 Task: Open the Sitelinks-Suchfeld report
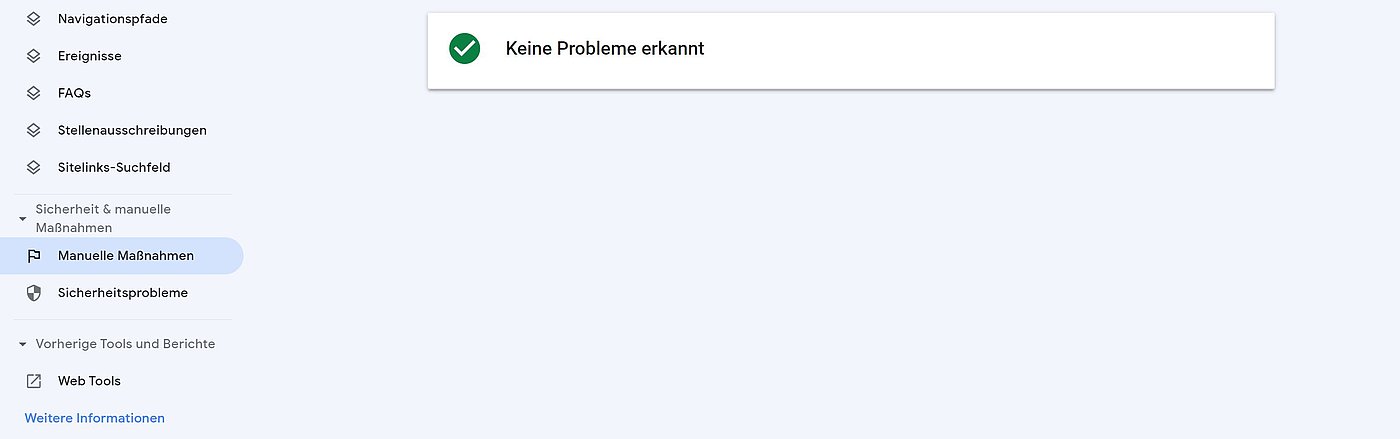[x=121, y=167]
